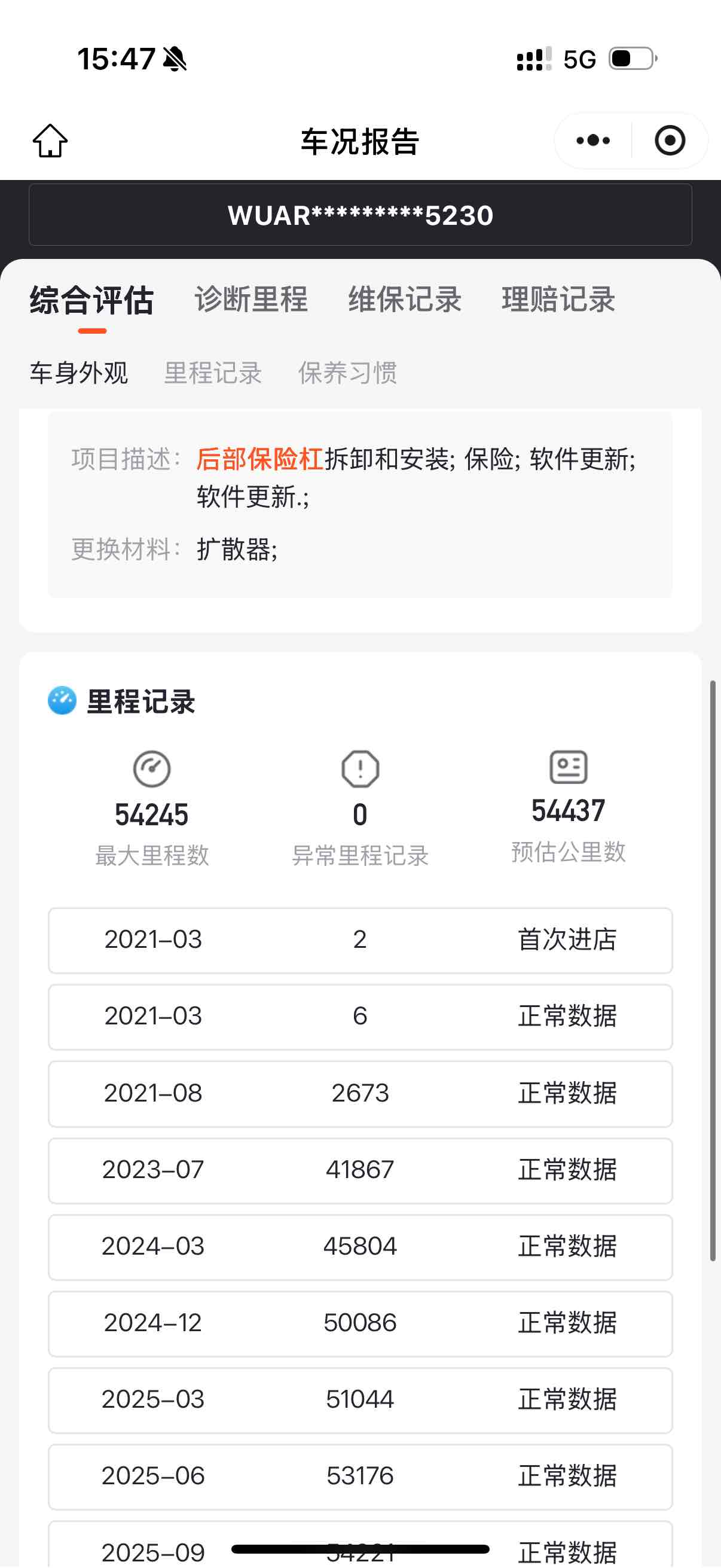Jump to the 保养习惯 sub-tab
The image size is (721, 1568).
coord(347,373)
